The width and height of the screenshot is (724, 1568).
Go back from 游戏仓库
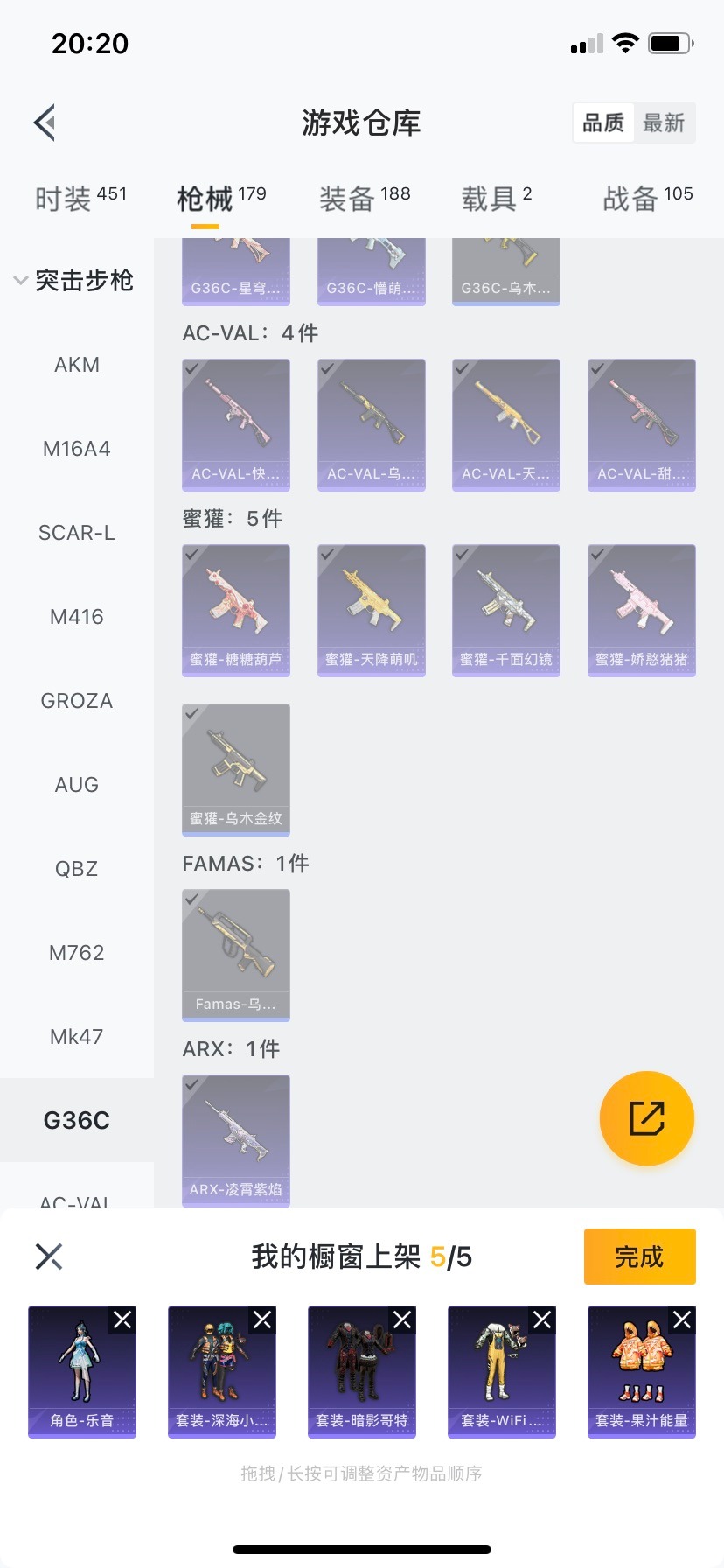coord(45,122)
